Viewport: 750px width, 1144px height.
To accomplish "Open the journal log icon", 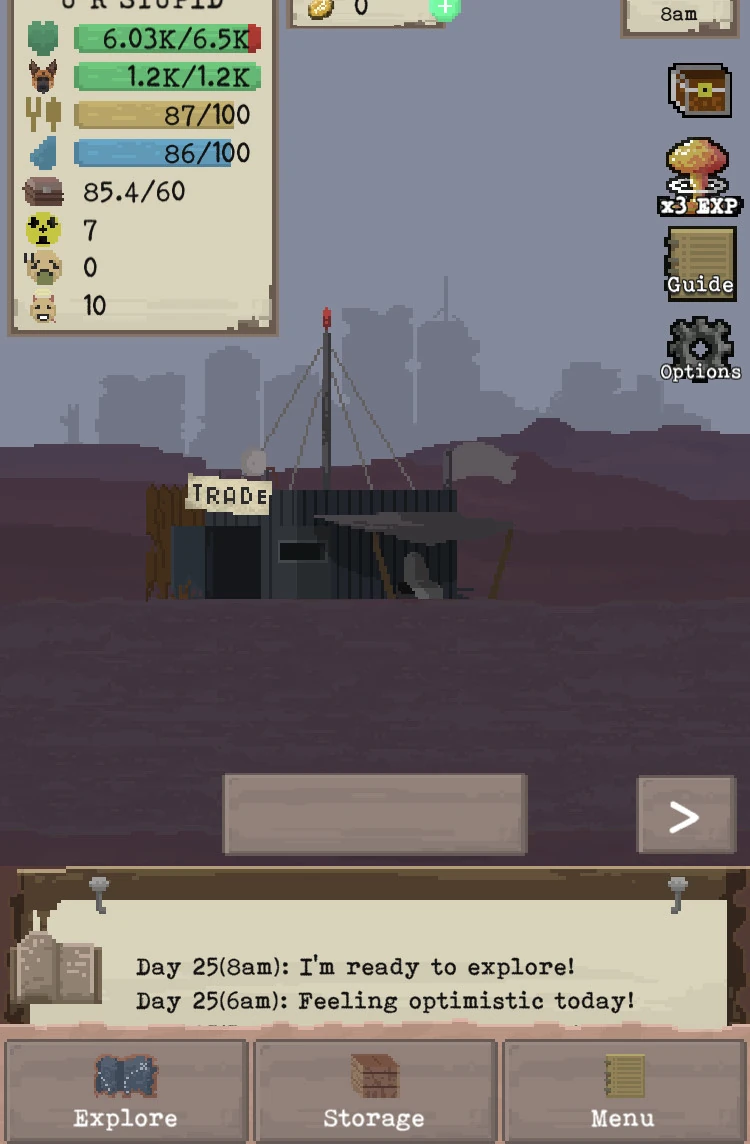I will (57, 966).
